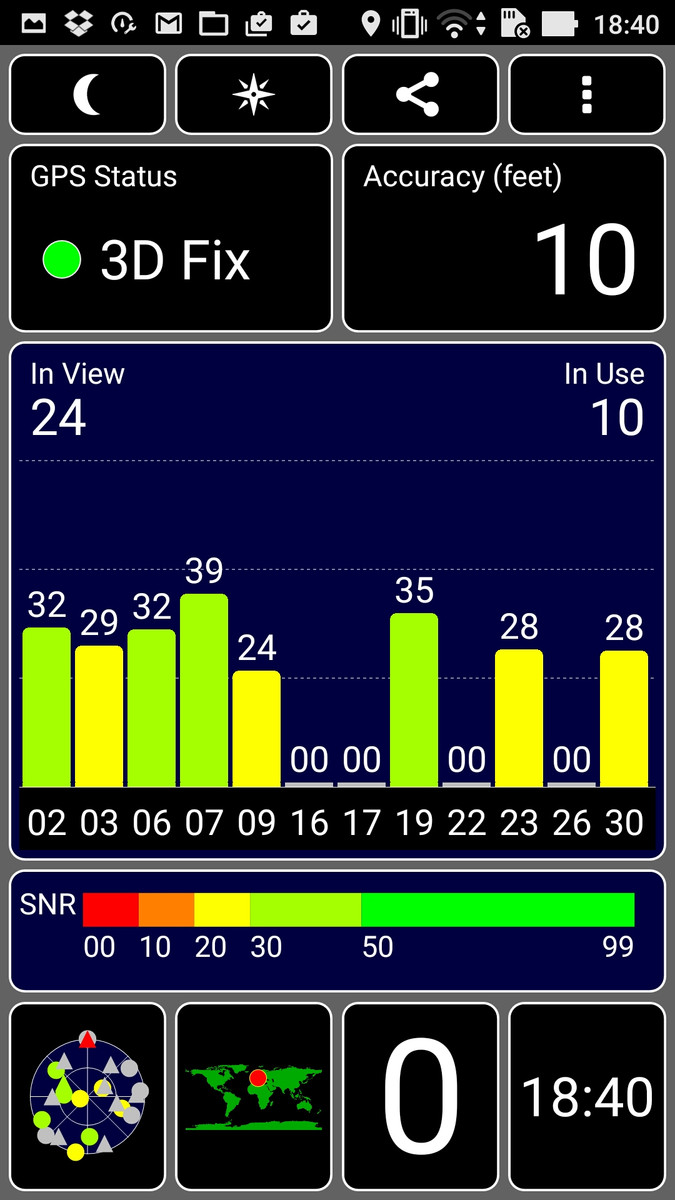Open the time tile showing 18:40
Screen dimensions: 675x1200
(x=587, y=1096)
